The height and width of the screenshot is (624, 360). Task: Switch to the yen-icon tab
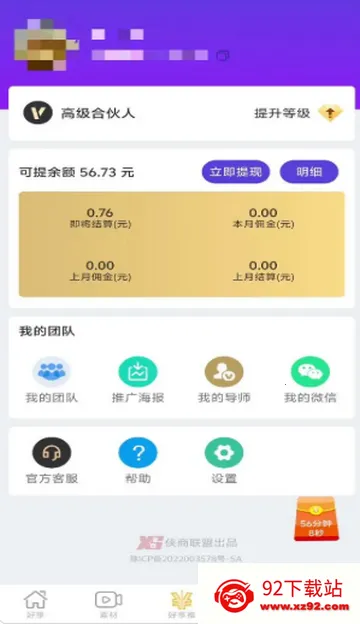tap(181, 604)
